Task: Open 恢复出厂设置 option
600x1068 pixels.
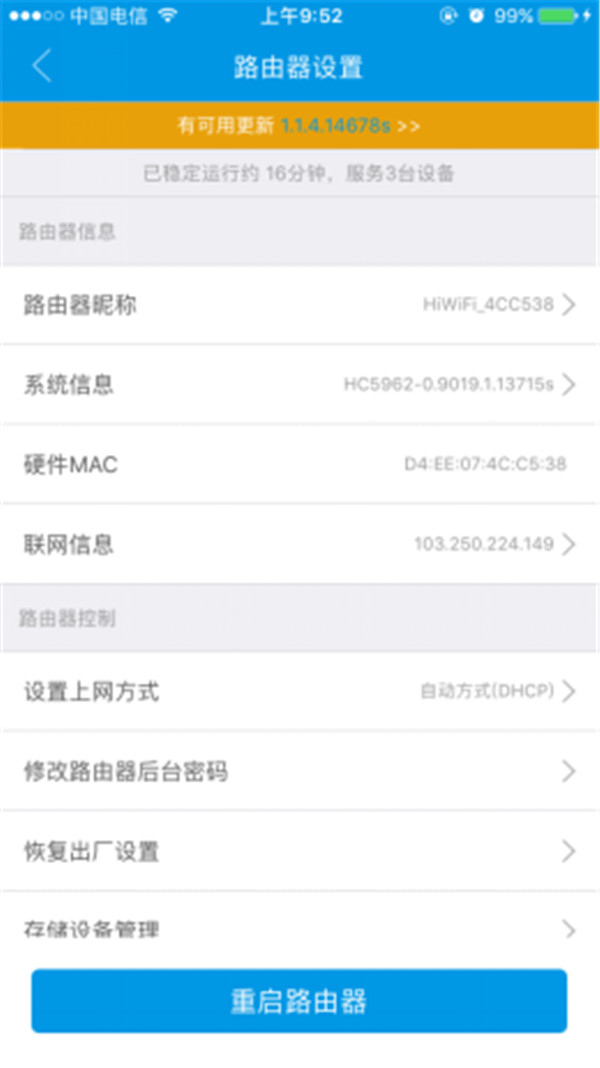Action: 300,851
